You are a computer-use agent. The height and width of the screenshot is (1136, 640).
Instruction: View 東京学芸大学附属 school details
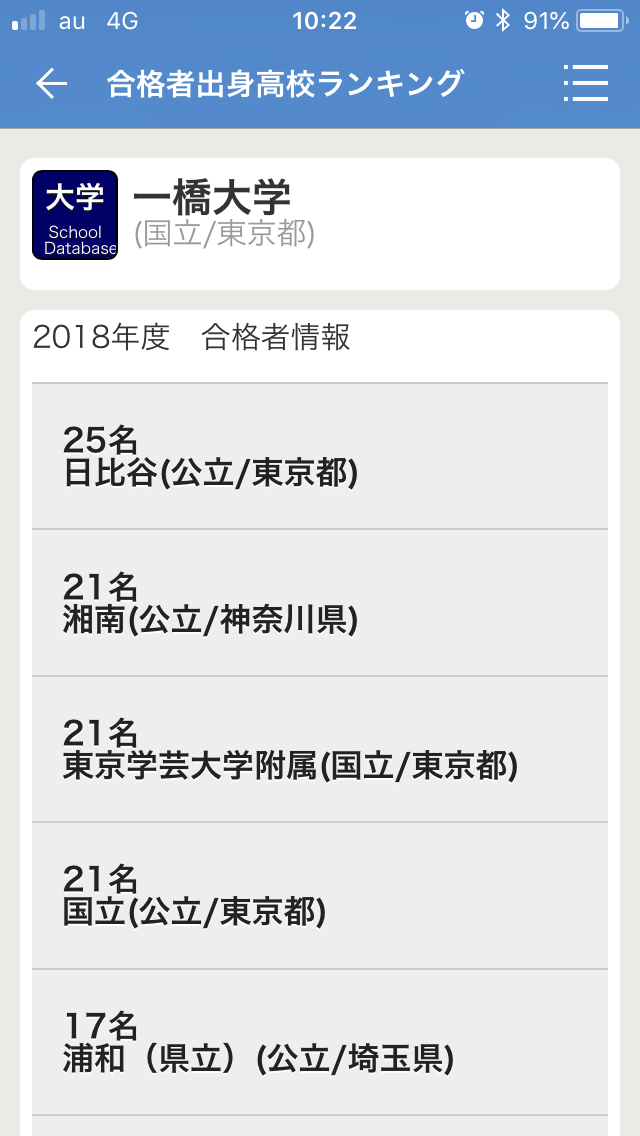(x=320, y=750)
